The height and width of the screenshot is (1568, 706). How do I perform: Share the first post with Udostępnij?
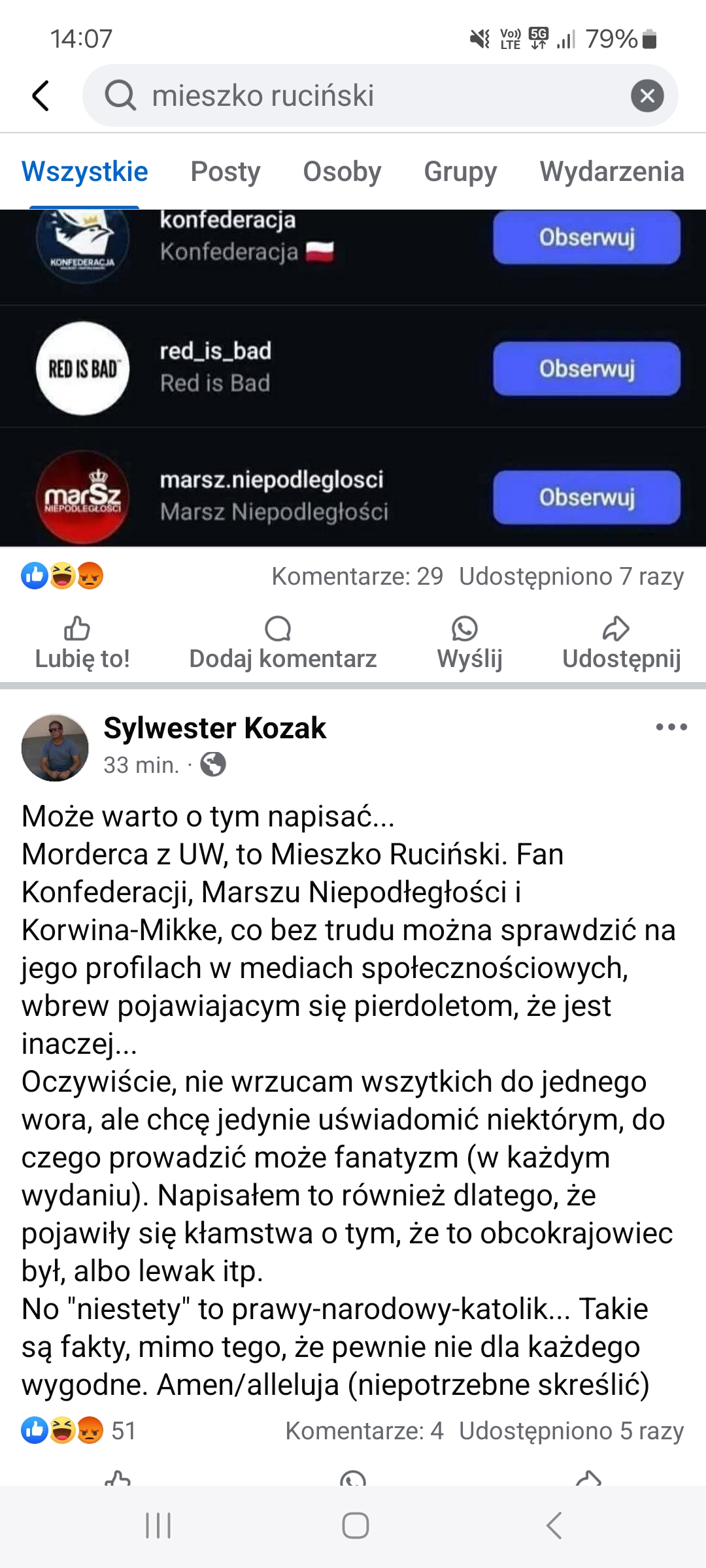point(621,644)
